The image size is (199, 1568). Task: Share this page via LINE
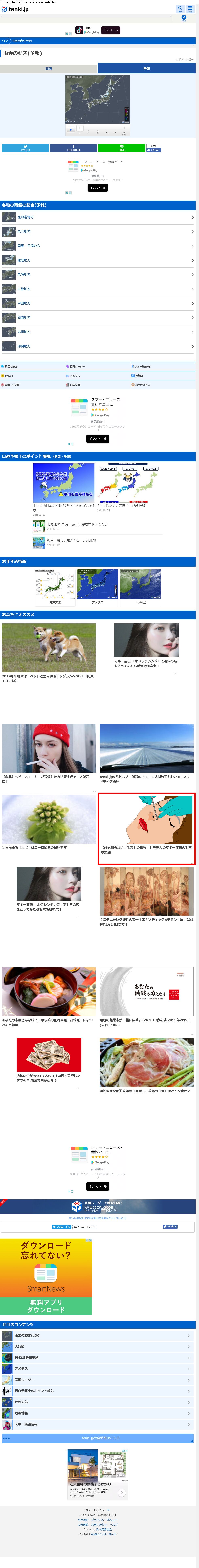pyautogui.click(x=121, y=148)
